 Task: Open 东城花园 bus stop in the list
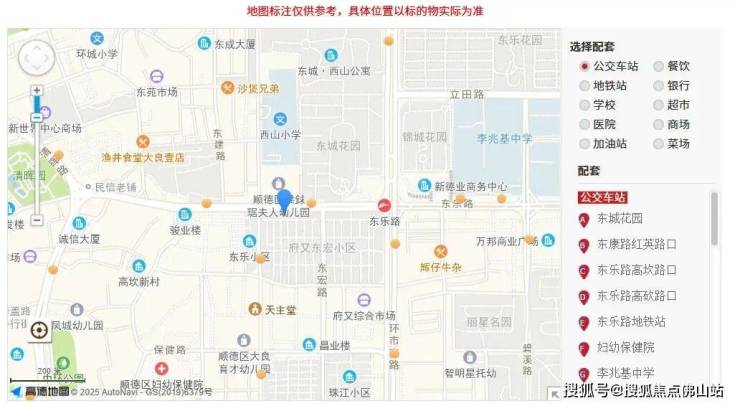[x=619, y=219]
